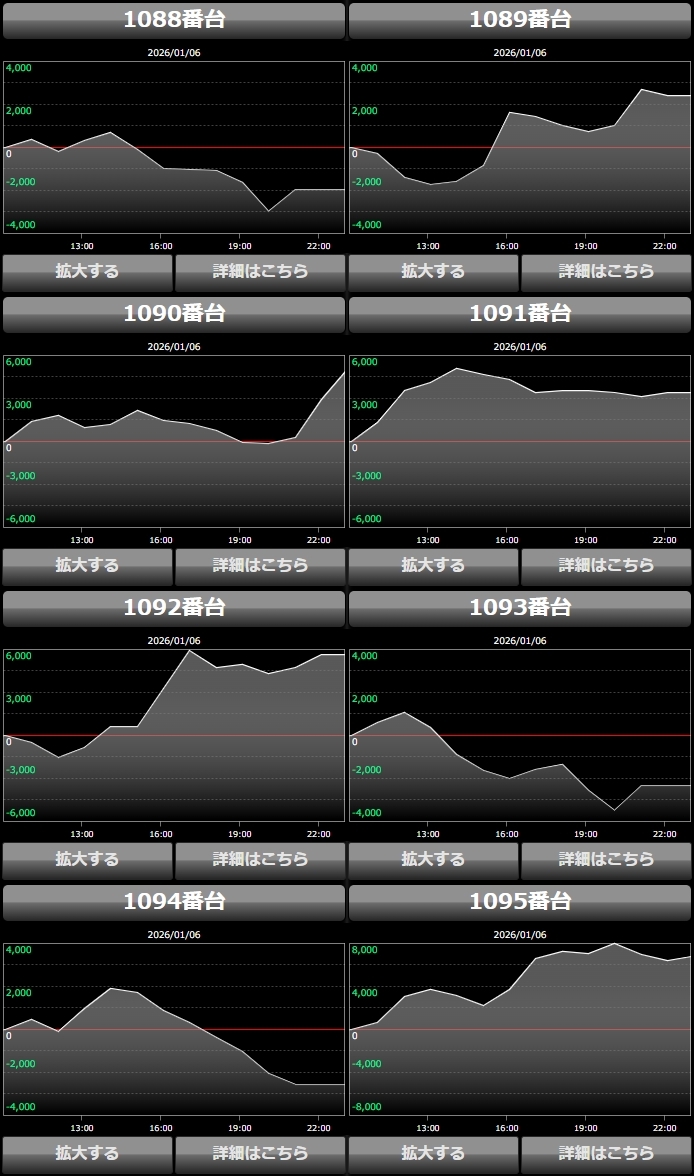Zoom the 1093番台 graph using 拡大する
694x1176 pixels.
[x=433, y=859]
